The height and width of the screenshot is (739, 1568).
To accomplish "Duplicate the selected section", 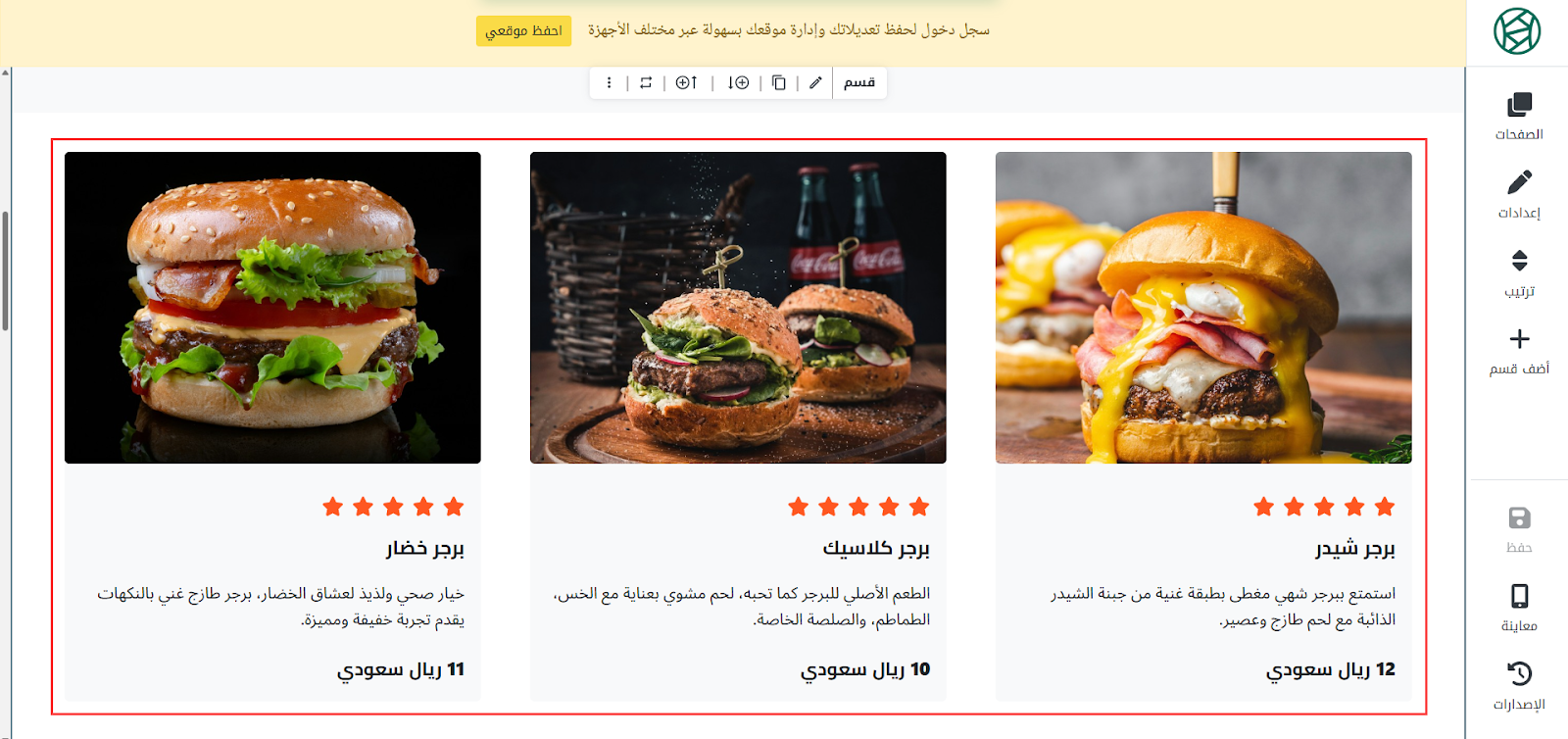I will click(x=779, y=83).
